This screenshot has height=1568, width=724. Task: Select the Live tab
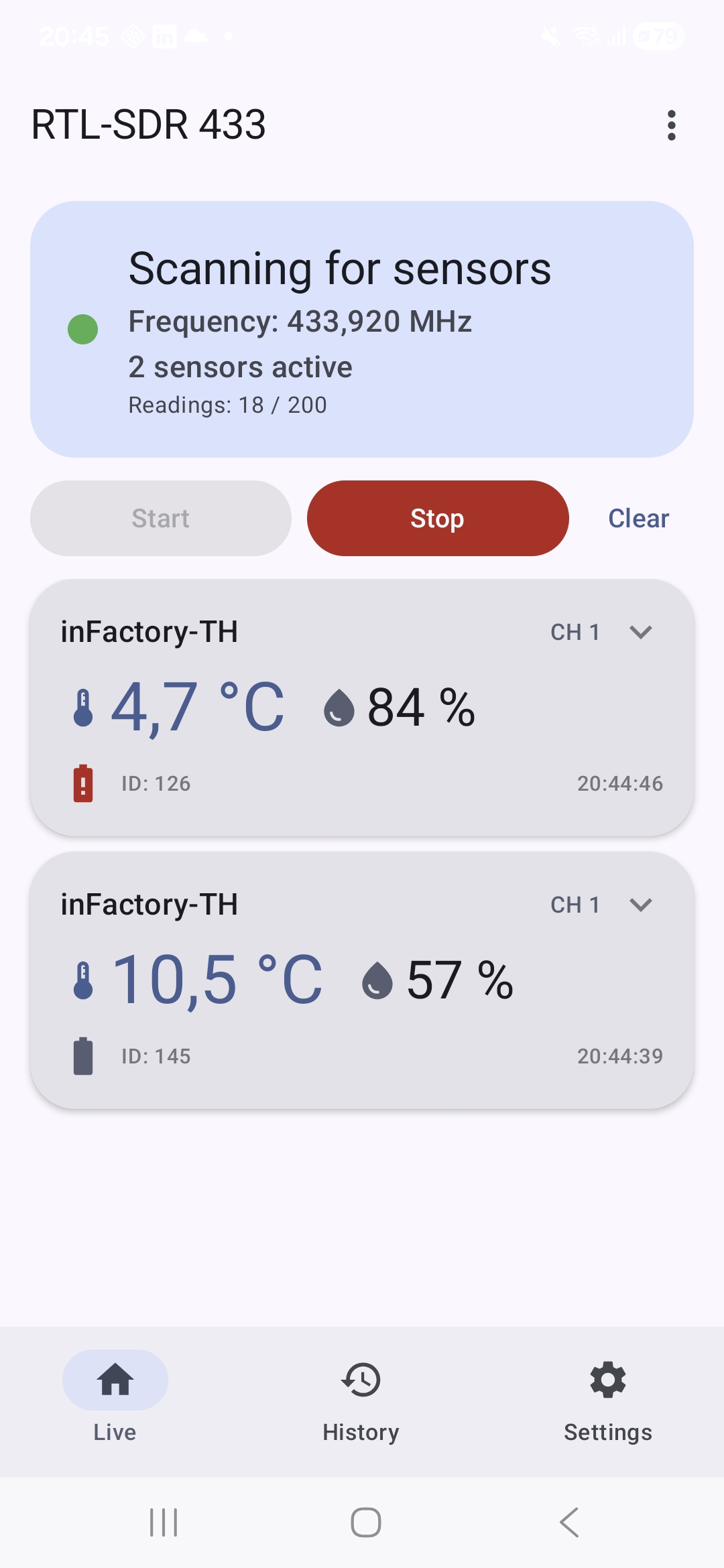(x=115, y=1399)
